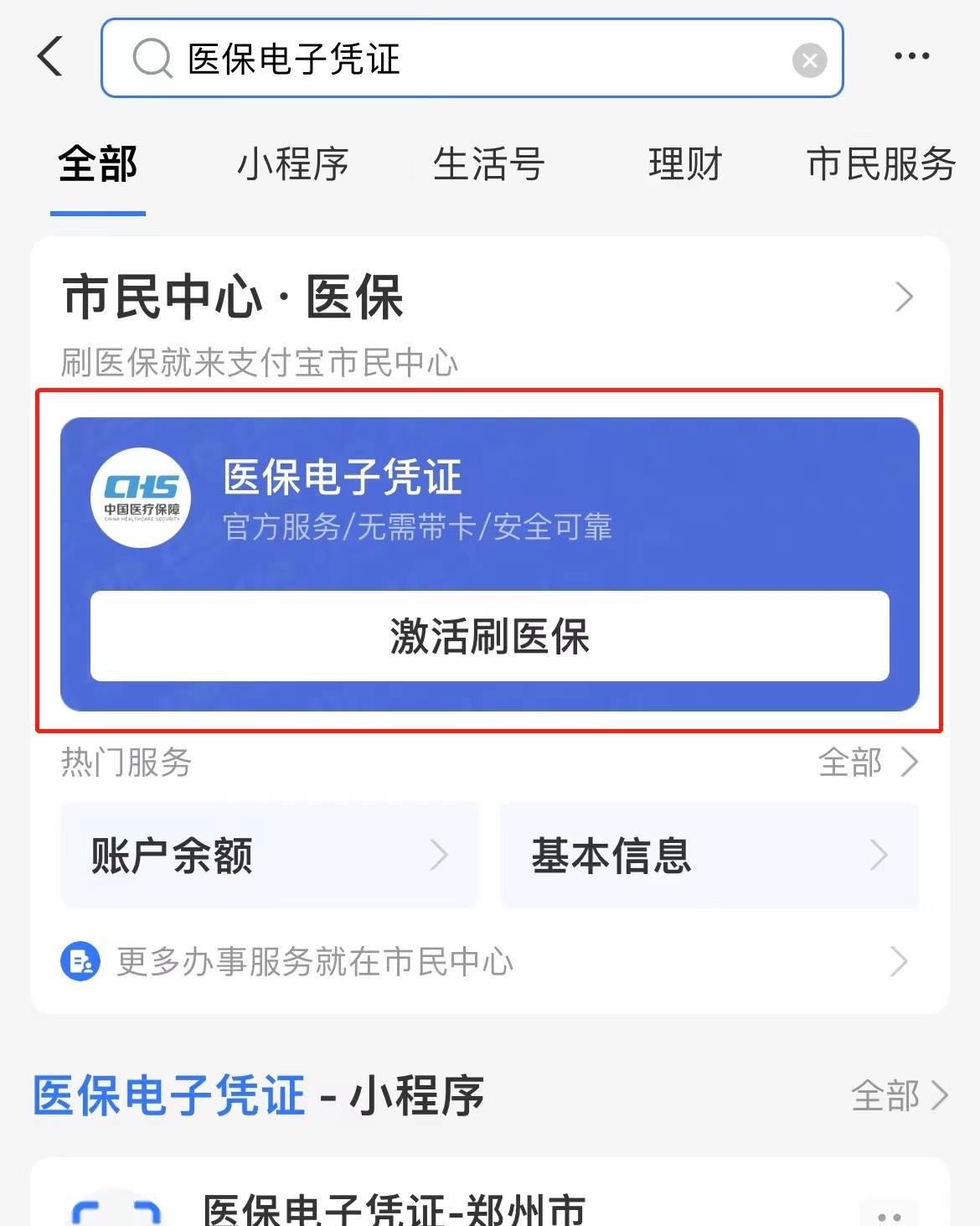Switch to the 市民服务 tab
This screenshot has height=1226, width=980.
[x=880, y=164]
